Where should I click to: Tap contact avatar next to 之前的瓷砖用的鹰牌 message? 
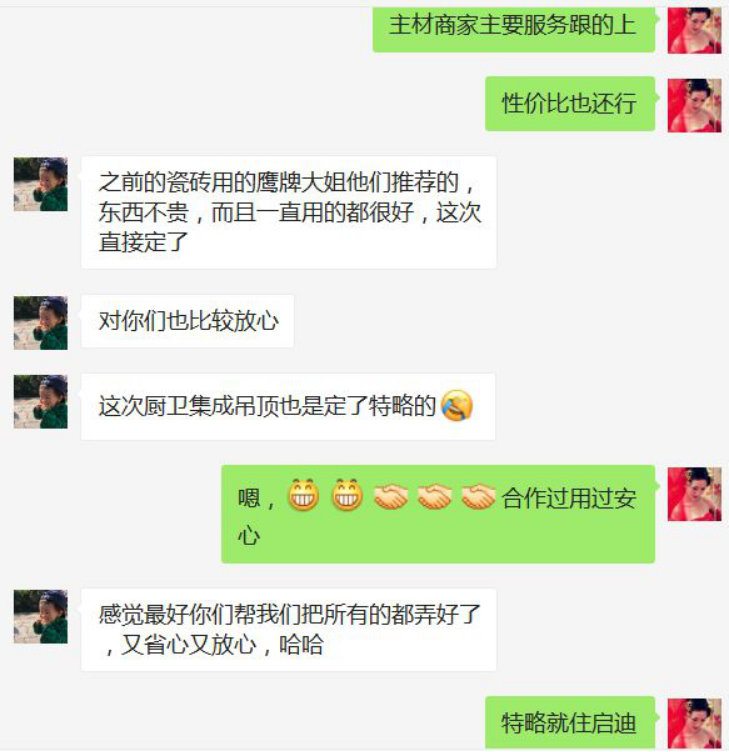[x=41, y=184]
